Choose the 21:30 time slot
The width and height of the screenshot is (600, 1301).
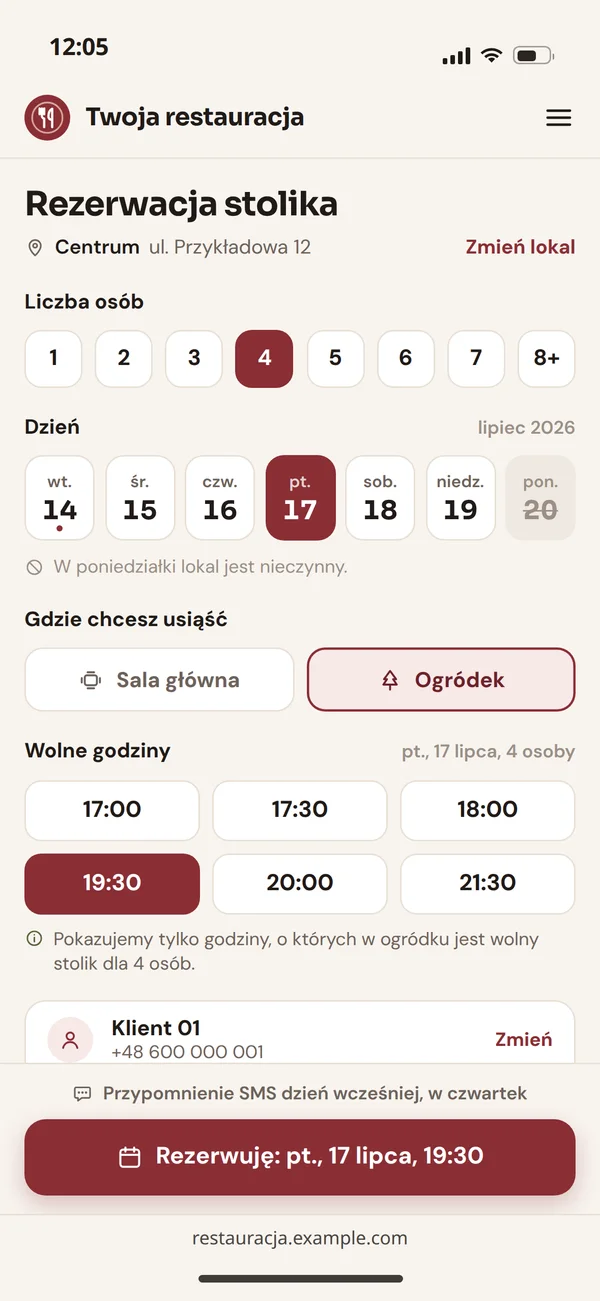point(488,883)
